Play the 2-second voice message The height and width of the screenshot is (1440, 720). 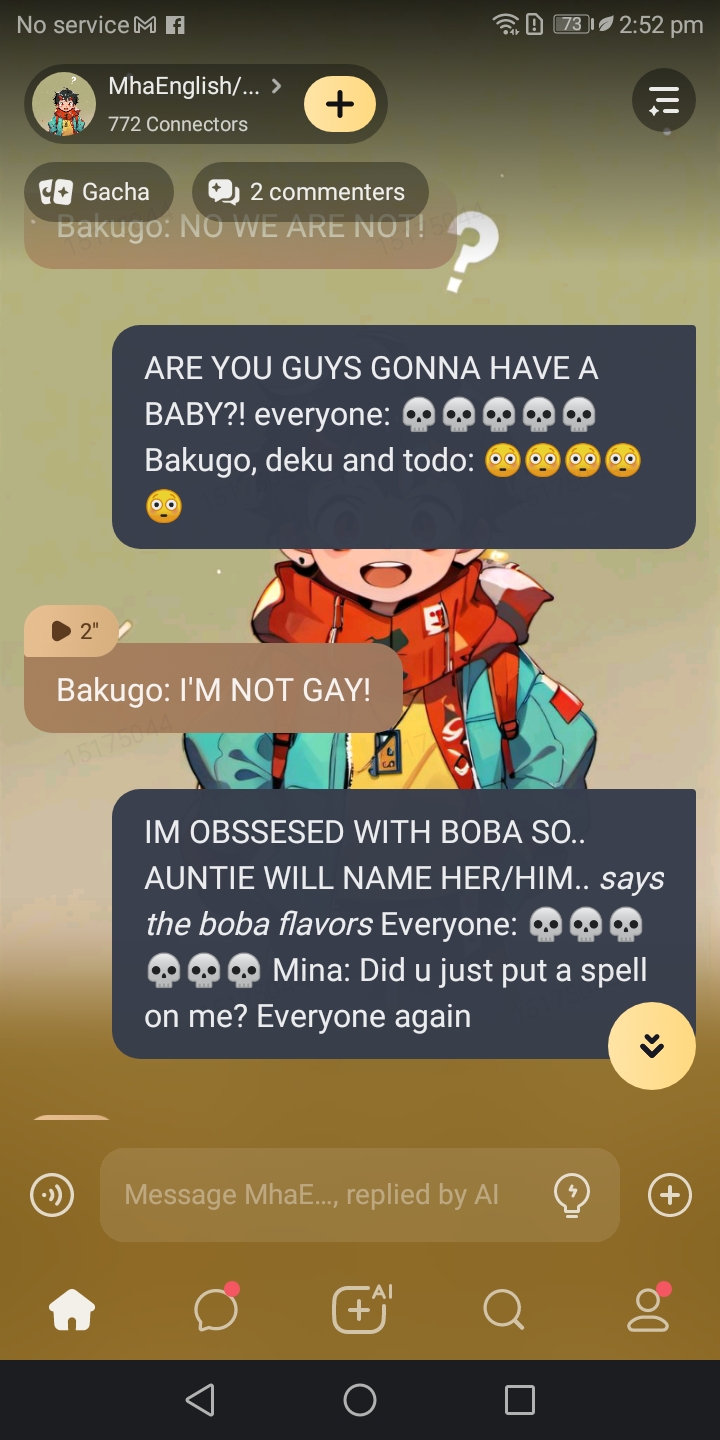pyautogui.click(x=72, y=631)
